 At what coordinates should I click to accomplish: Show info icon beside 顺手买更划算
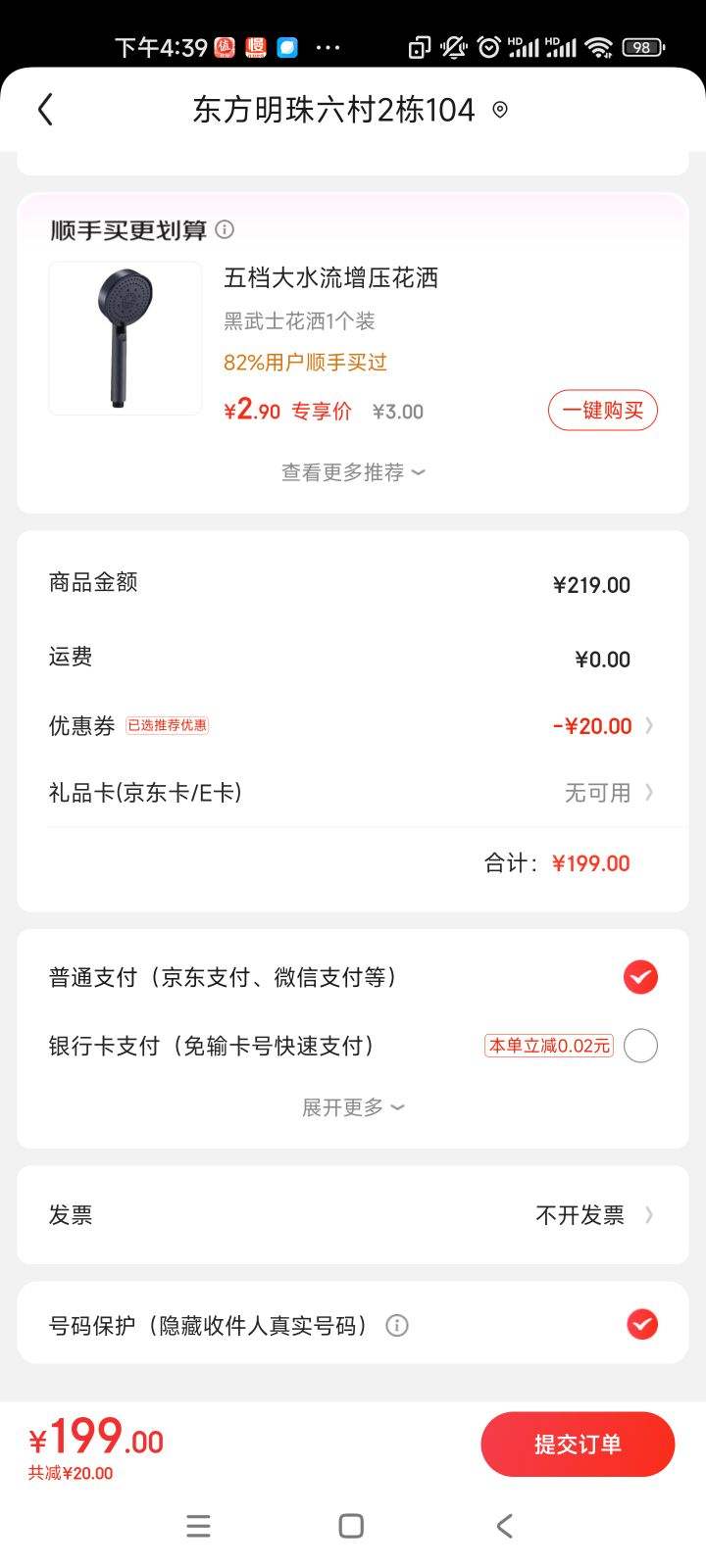click(225, 230)
